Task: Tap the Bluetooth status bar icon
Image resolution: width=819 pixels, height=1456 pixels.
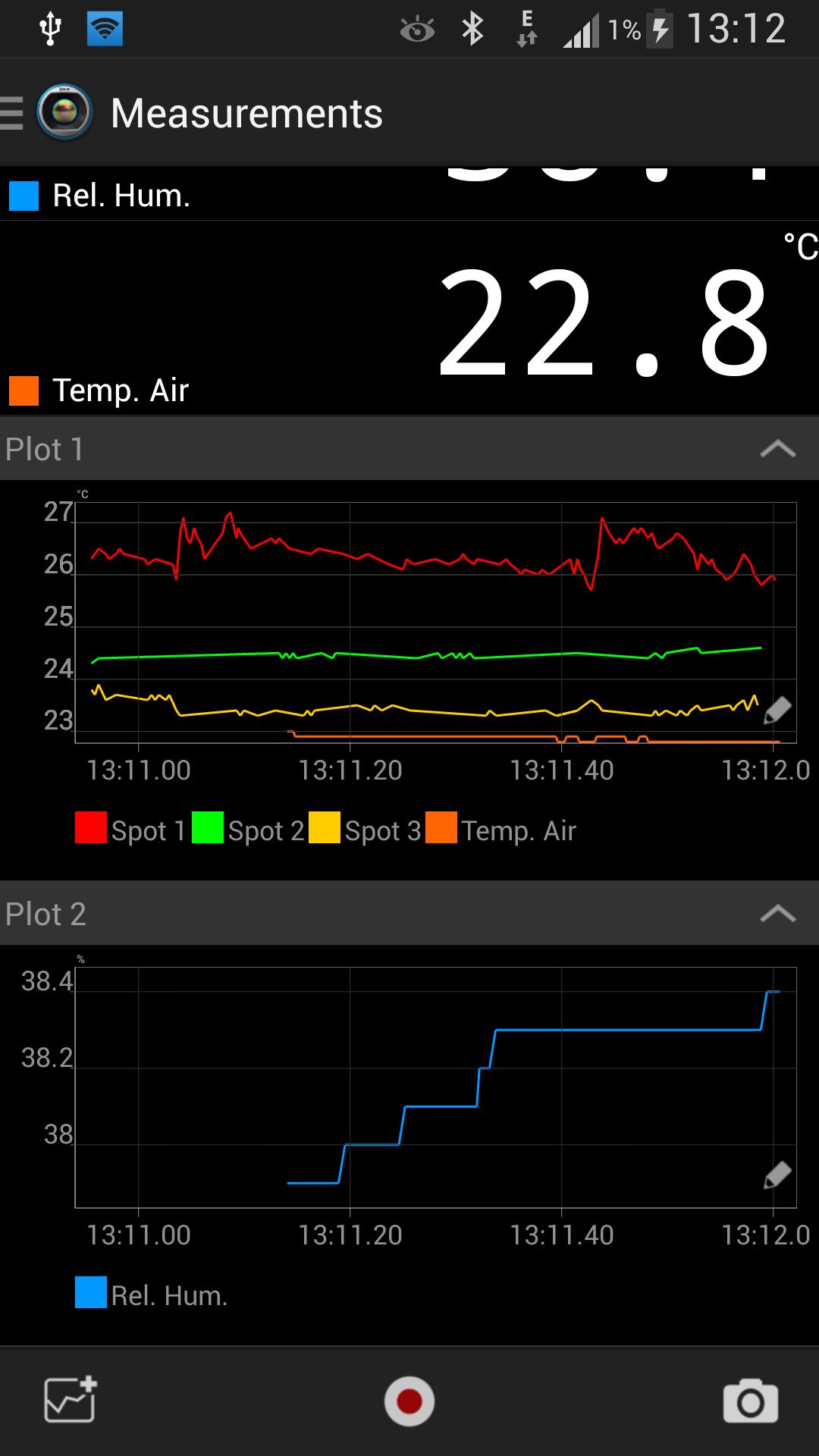Action: click(472, 28)
